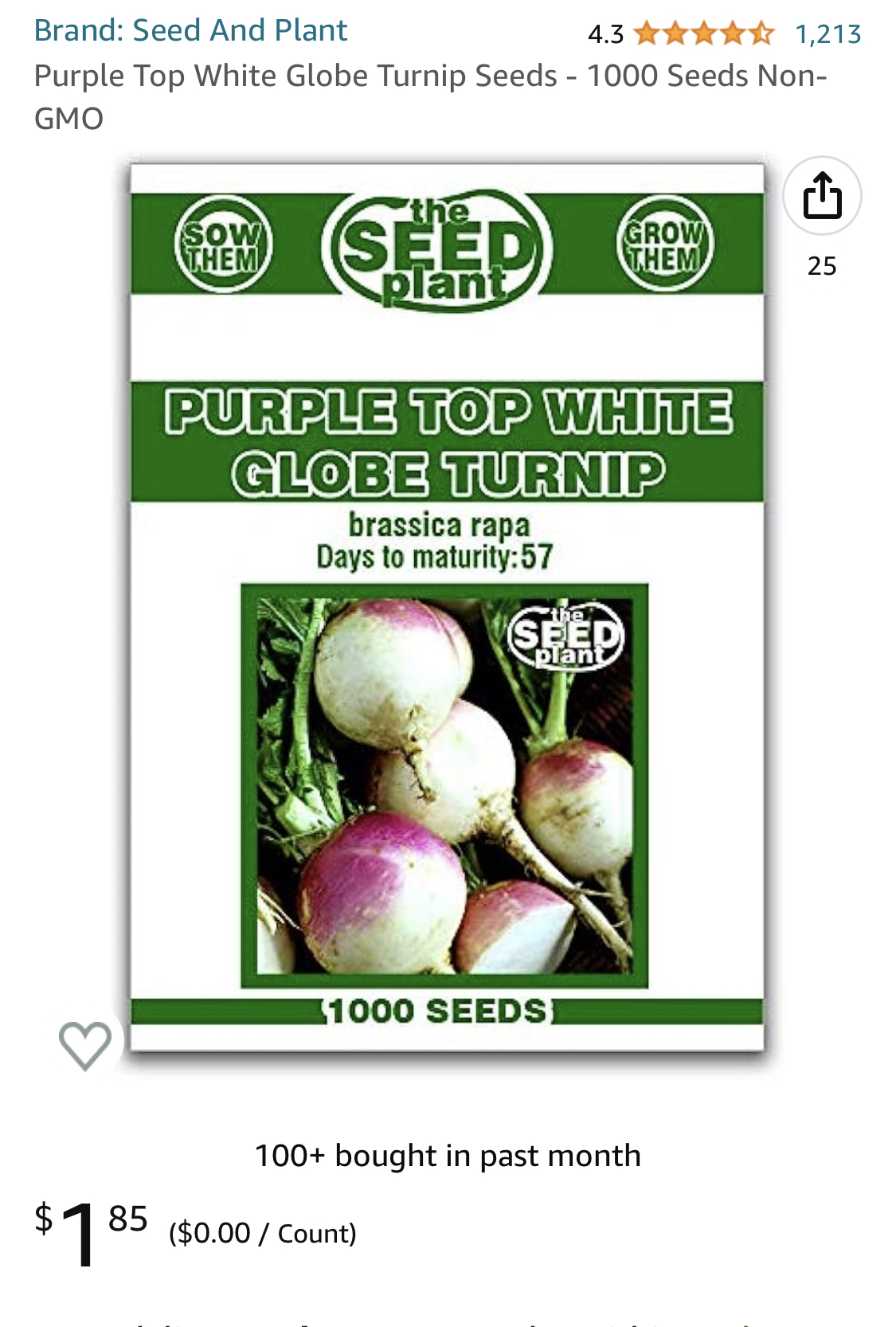
Task: Add the seeds to your wish list
Action: pos(85,1044)
